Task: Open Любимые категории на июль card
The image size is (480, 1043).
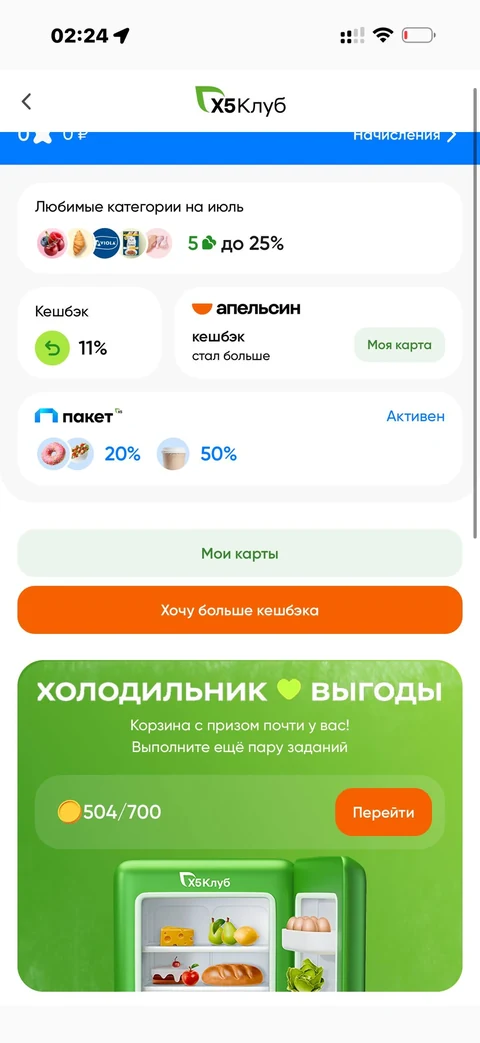Action: tap(239, 228)
